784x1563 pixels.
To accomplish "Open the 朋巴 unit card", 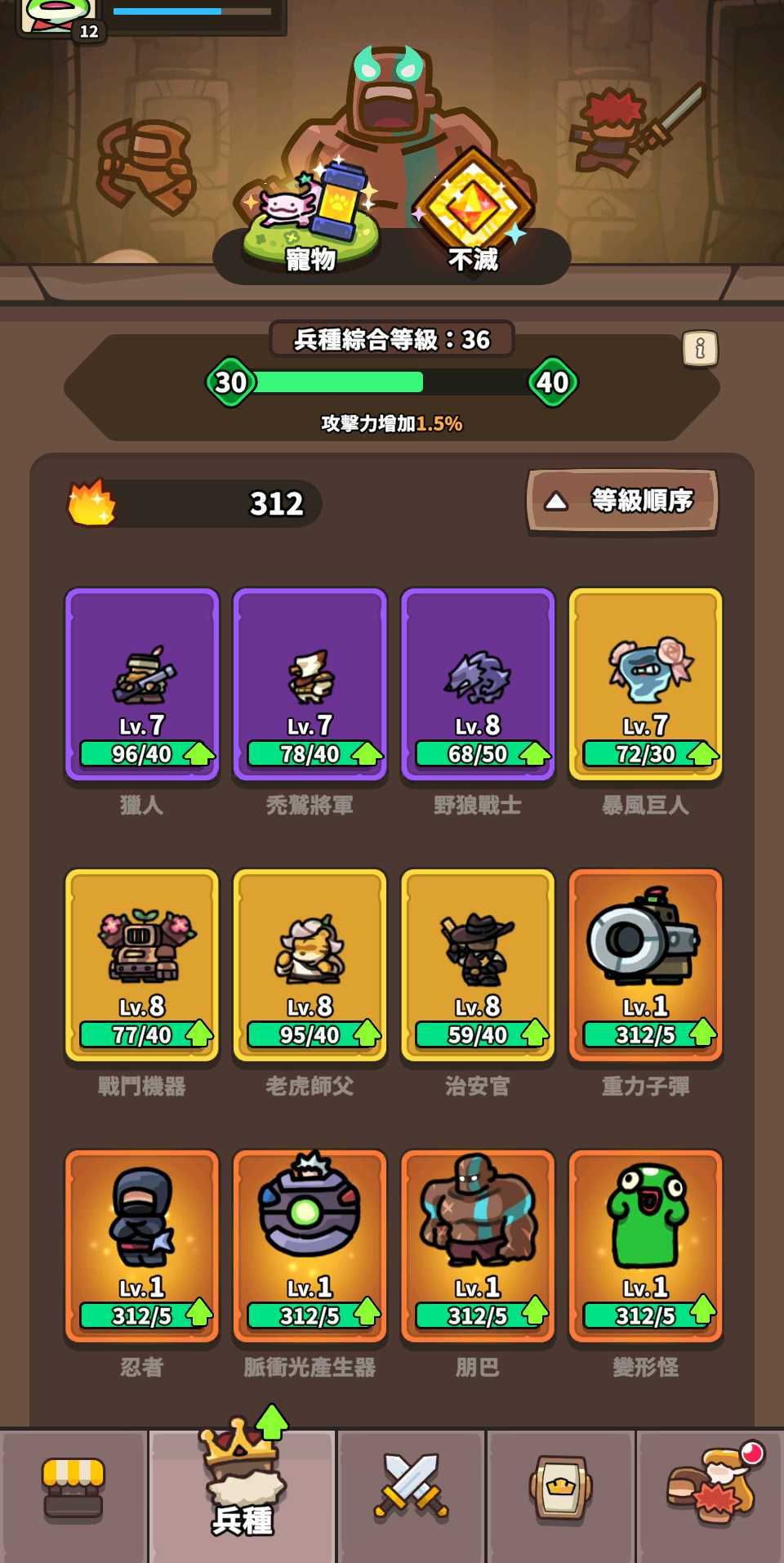I will click(x=478, y=1246).
